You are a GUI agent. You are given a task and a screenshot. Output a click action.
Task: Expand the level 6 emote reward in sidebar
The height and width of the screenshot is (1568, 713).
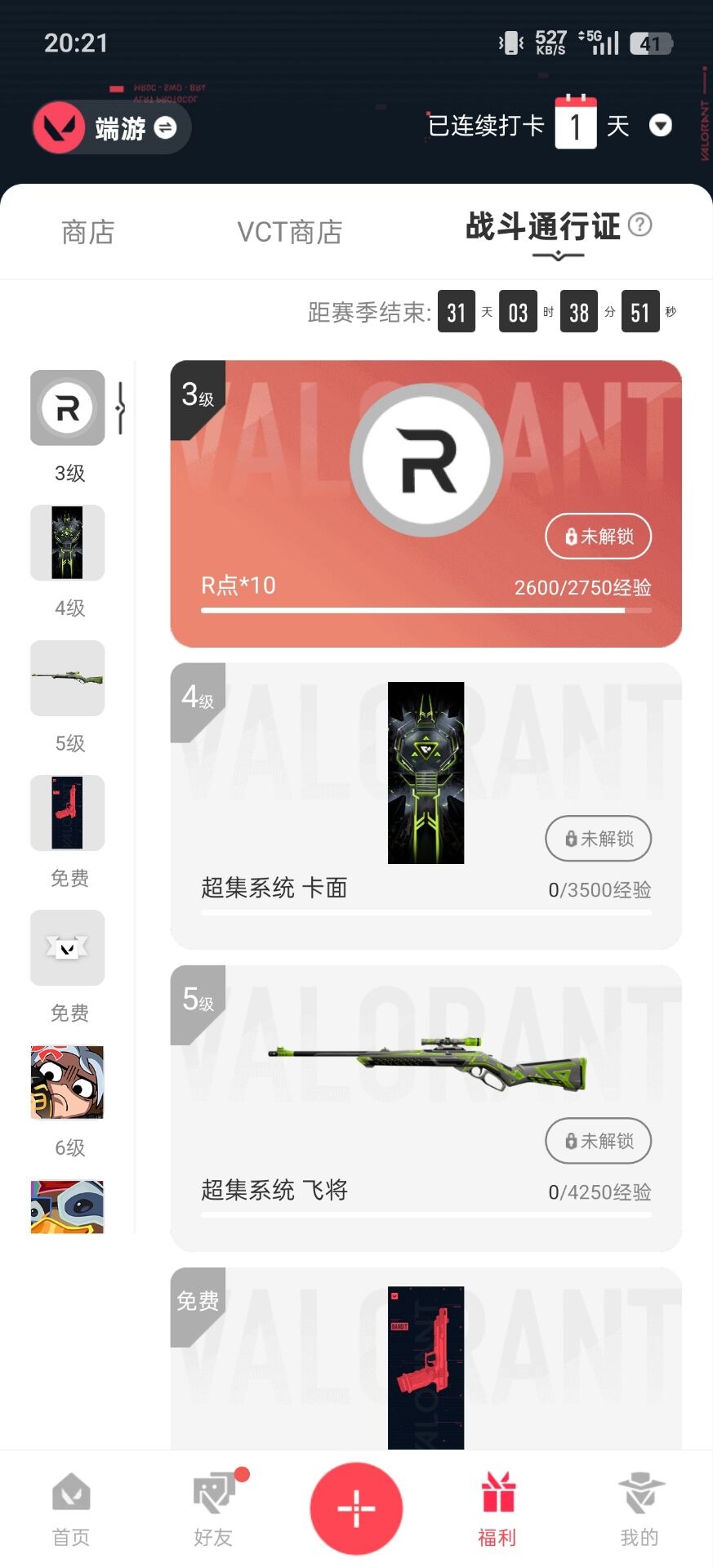(x=67, y=1083)
